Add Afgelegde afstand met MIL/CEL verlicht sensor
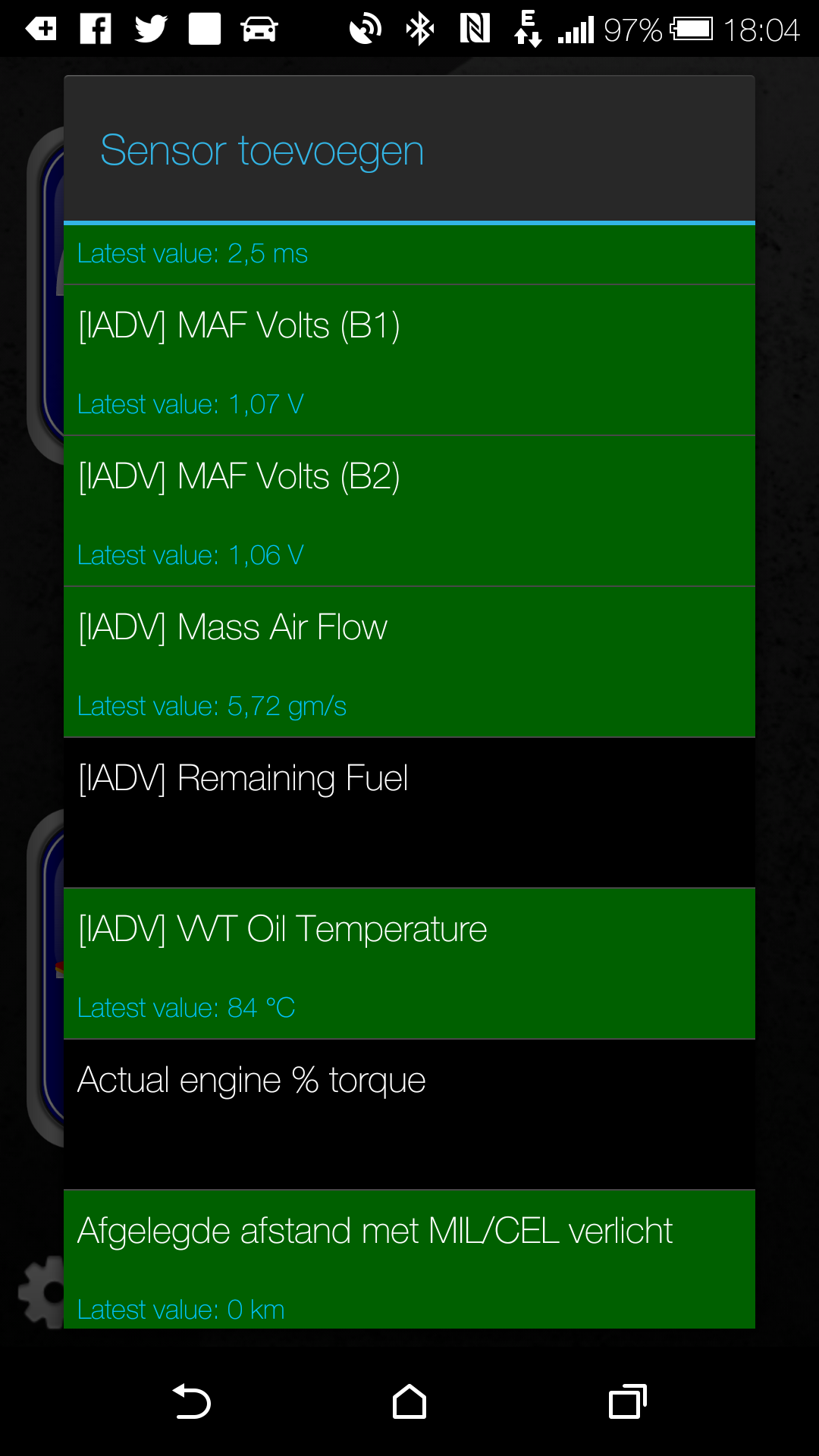Viewport: 819px width, 1456px height. pos(409,1260)
